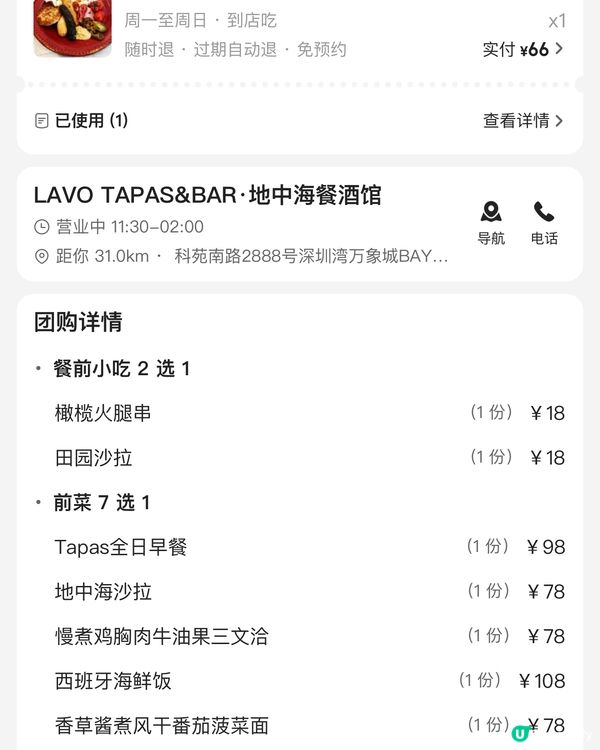Screen dimensions: 600x750
Task: Open LAVO TAPAS&BAR store page
Action: [208, 195]
